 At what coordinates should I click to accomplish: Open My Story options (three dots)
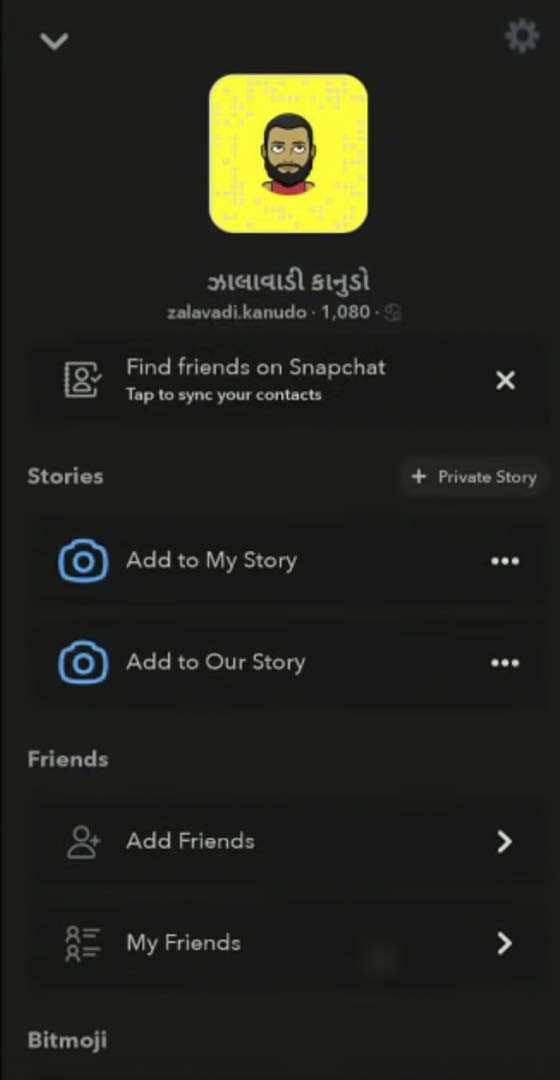505,561
